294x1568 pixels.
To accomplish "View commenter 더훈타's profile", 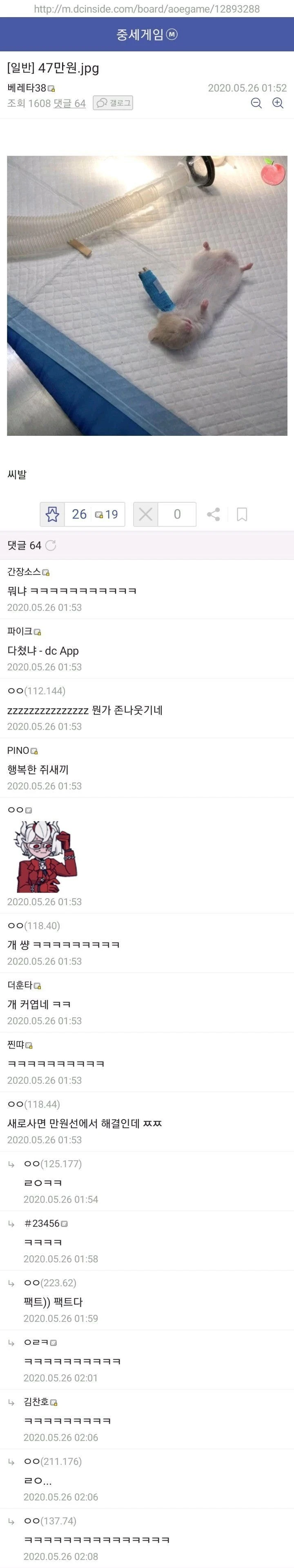I will (21, 985).
